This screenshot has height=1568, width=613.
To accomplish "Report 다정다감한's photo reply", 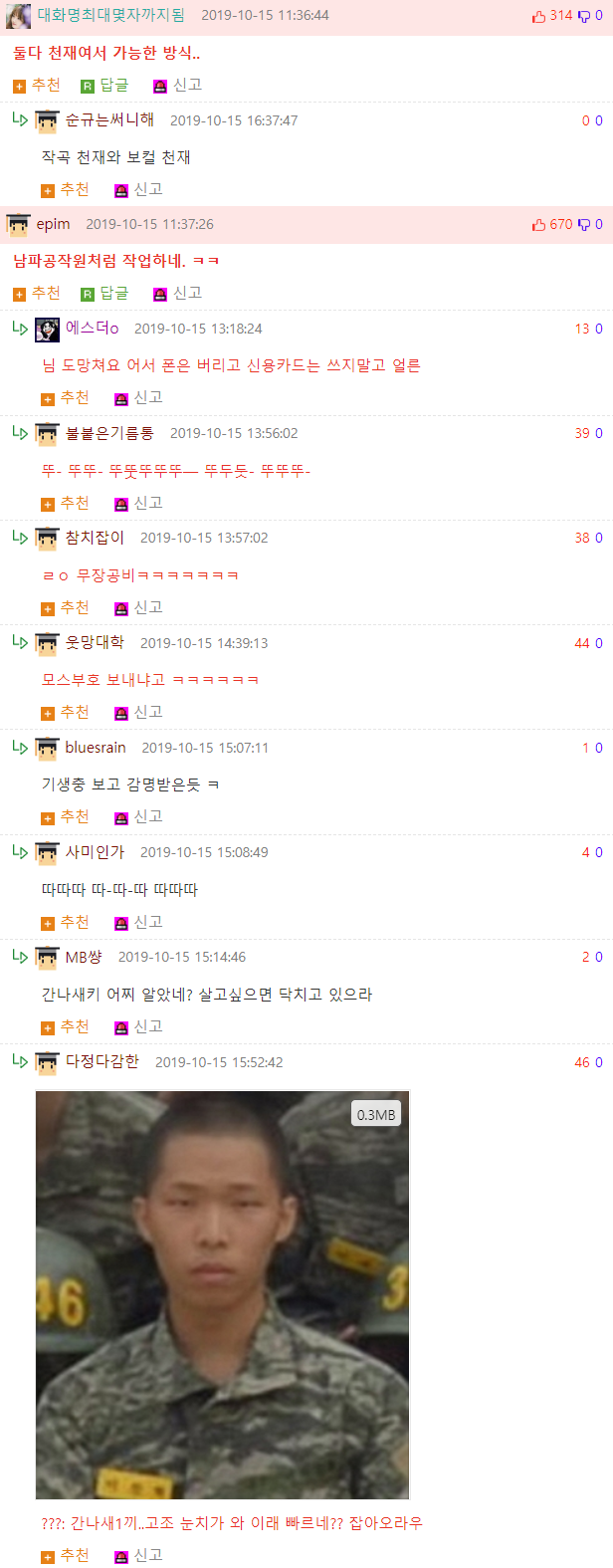I will point(138,1556).
